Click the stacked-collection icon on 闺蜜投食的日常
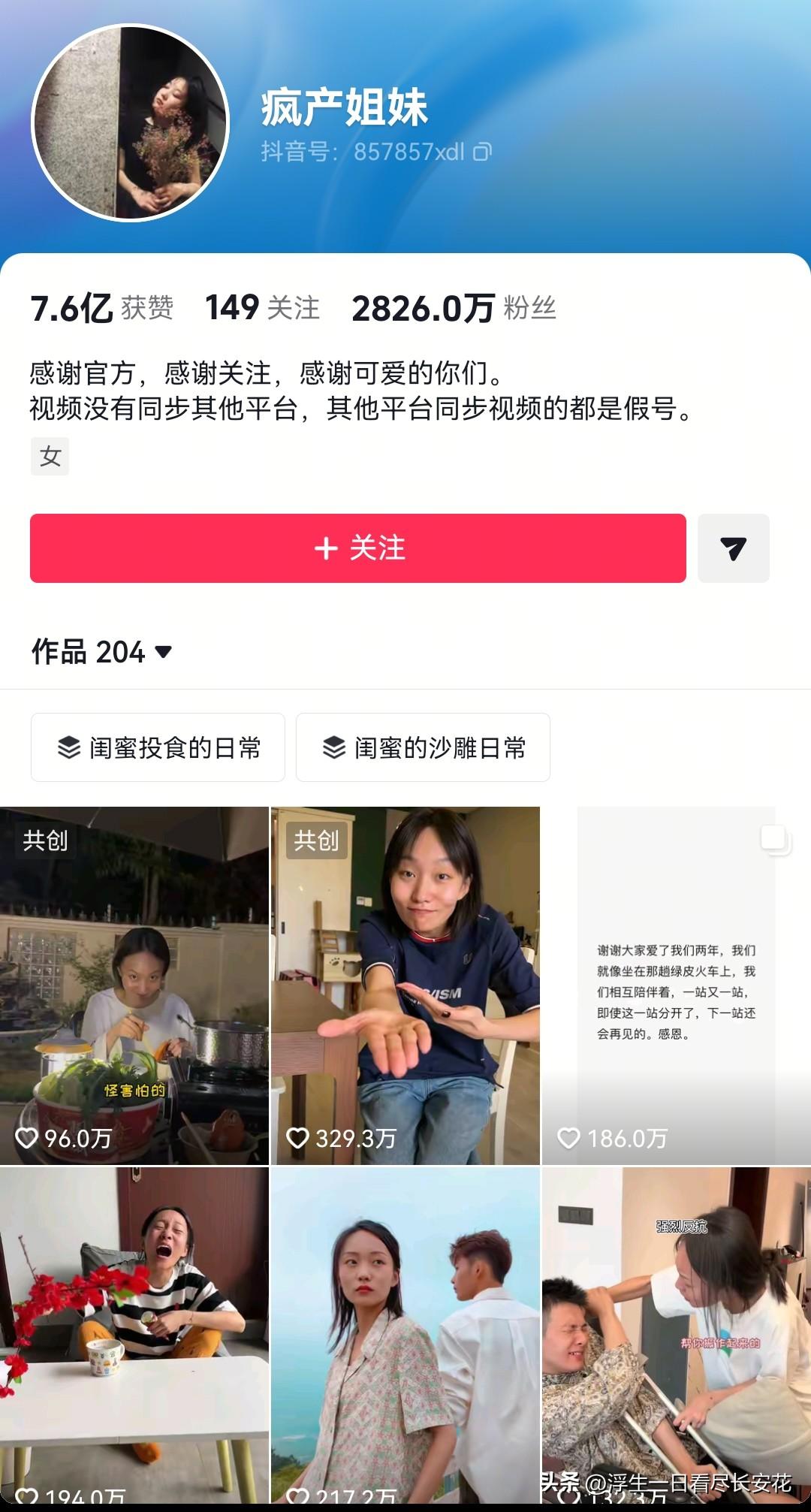This screenshot has height=1512, width=811. [x=68, y=747]
